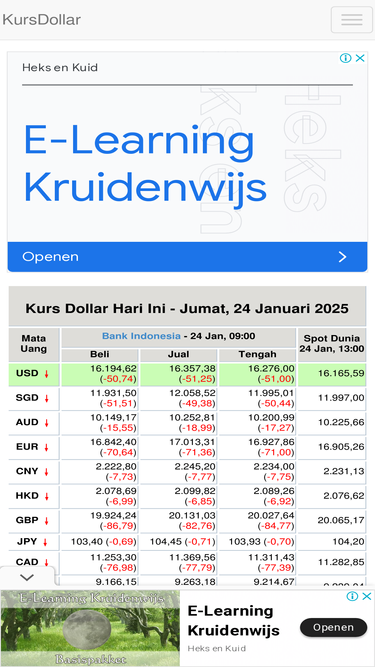Open the top ad info icon
375x667 pixels.
346,58
